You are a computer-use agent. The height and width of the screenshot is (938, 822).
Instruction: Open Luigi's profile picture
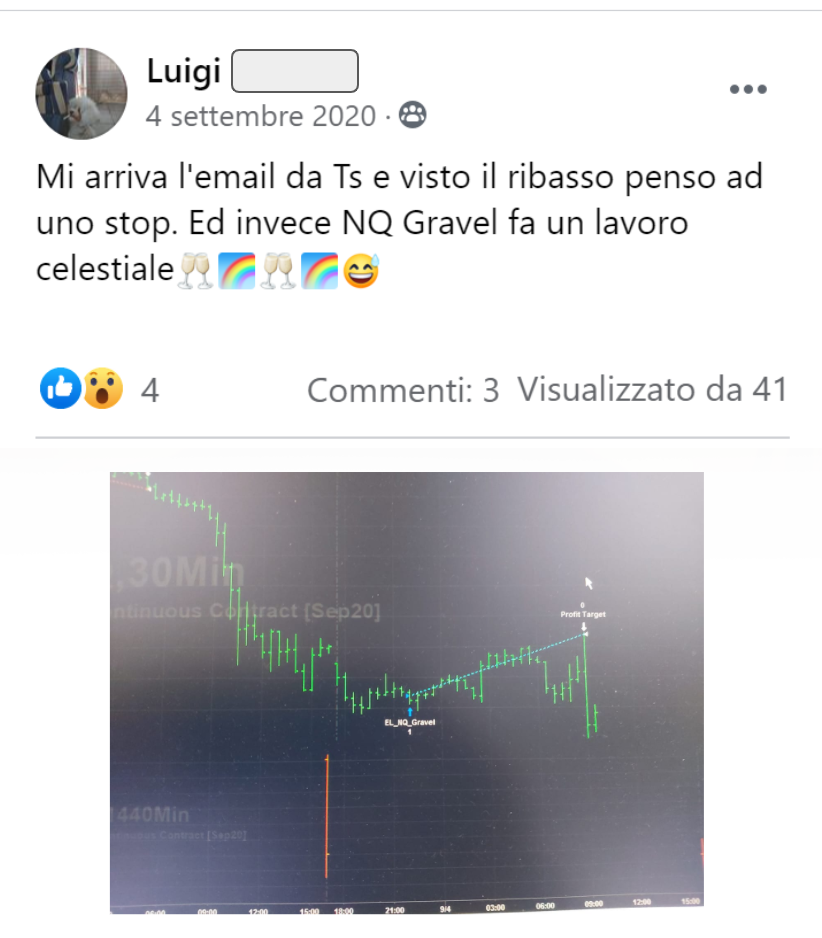tap(81, 93)
